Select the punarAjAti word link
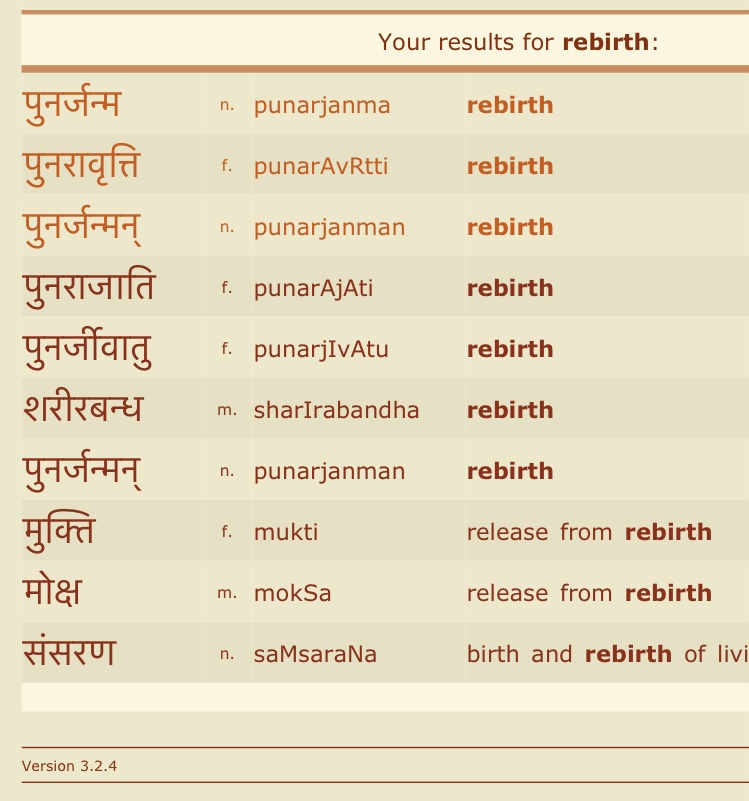The width and height of the screenshot is (749, 801). click(314, 288)
